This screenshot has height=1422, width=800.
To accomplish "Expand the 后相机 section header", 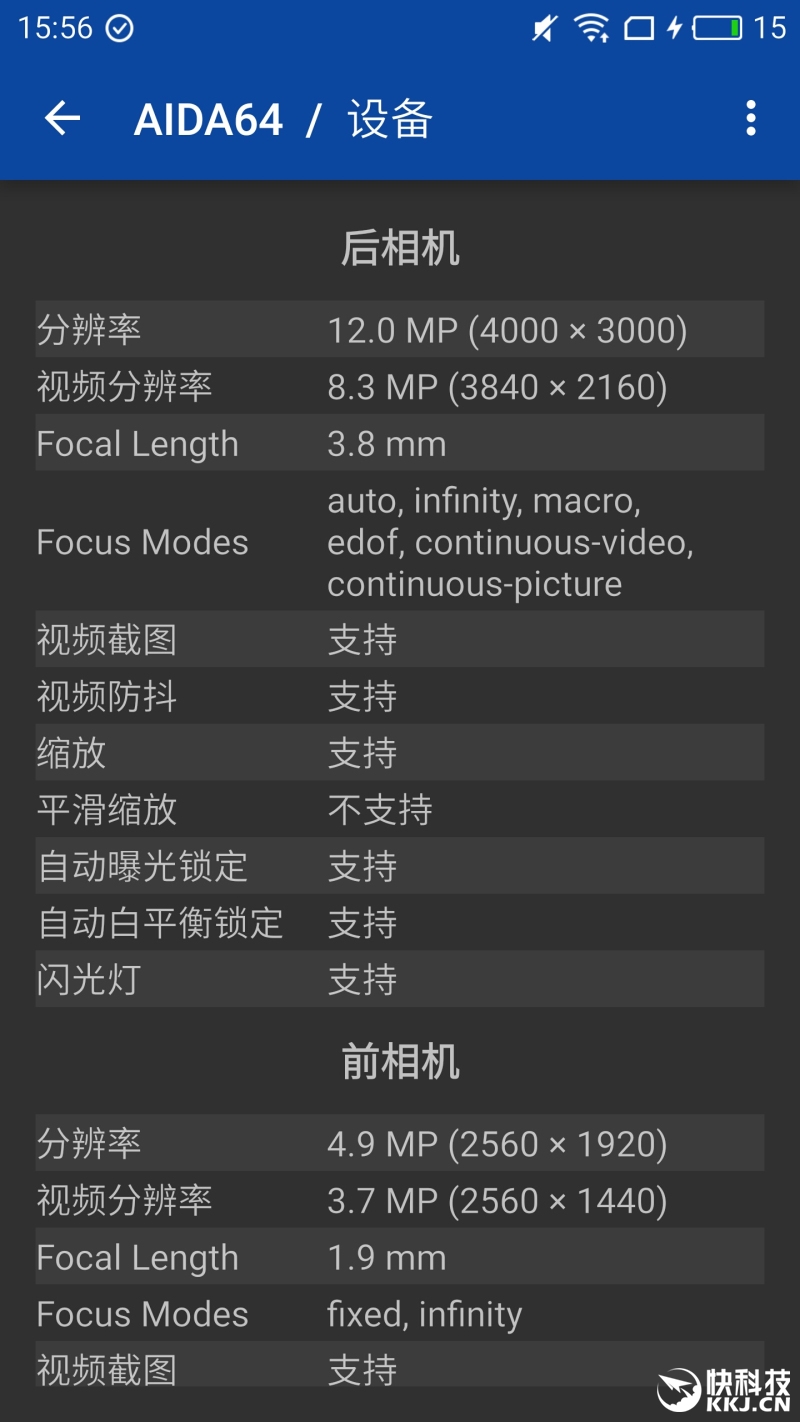I will (x=400, y=250).
